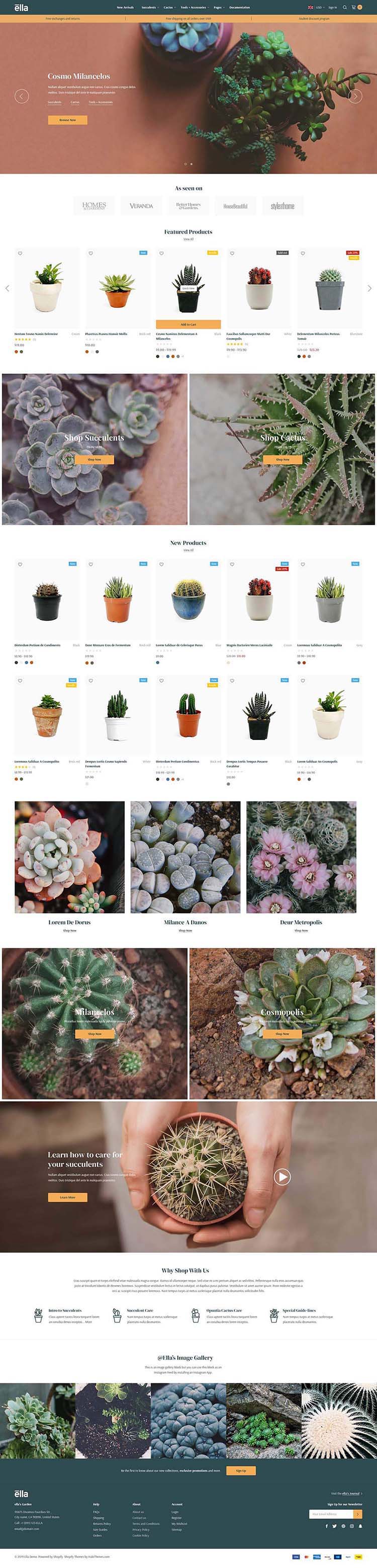The image size is (377, 1568).
Task: Shop Now in the Shop Cactus banner
Action: click(x=282, y=460)
